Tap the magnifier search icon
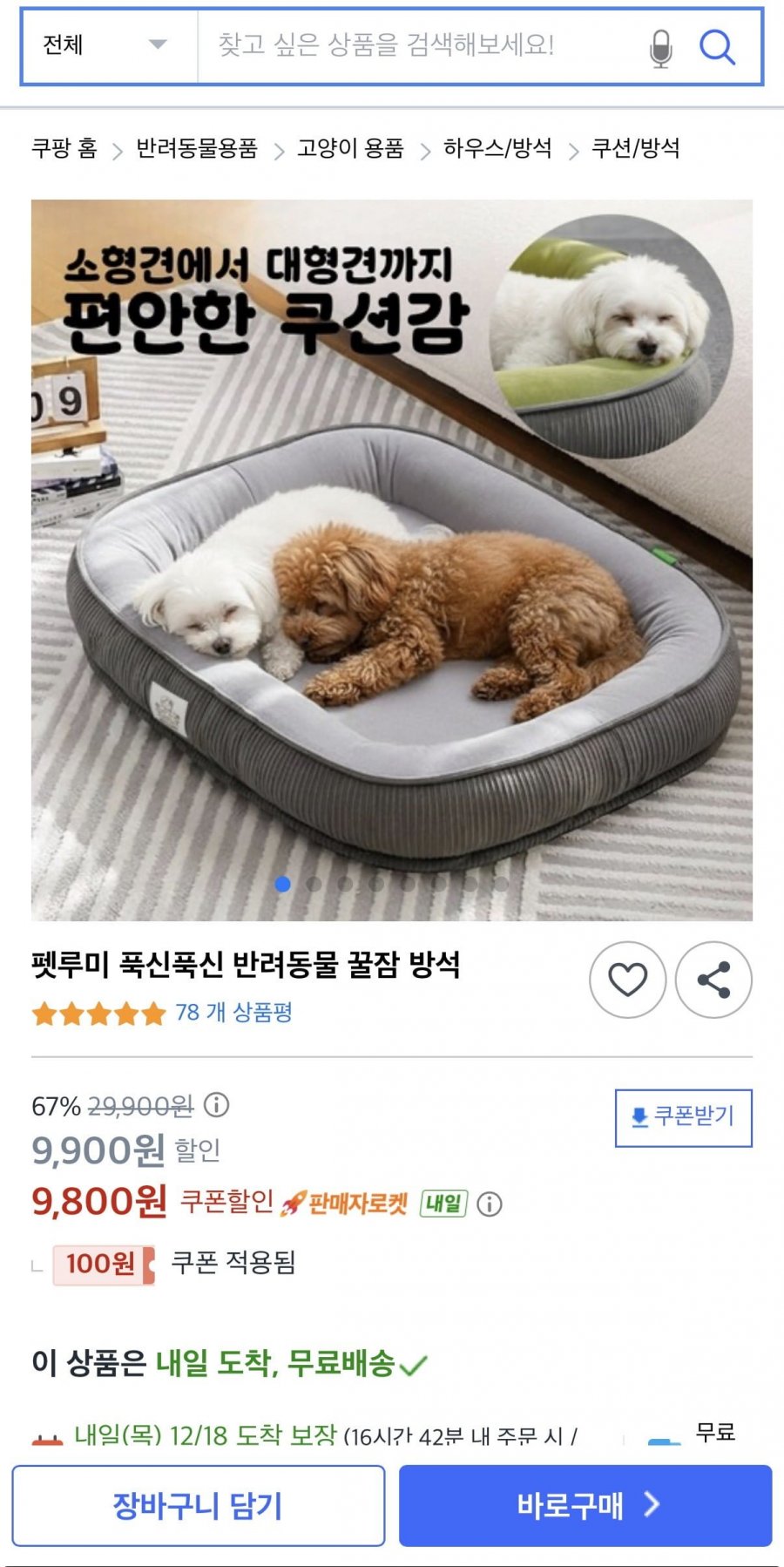Image resolution: width=784 pixels, height=1567 pixels. (x=718, y=46)
